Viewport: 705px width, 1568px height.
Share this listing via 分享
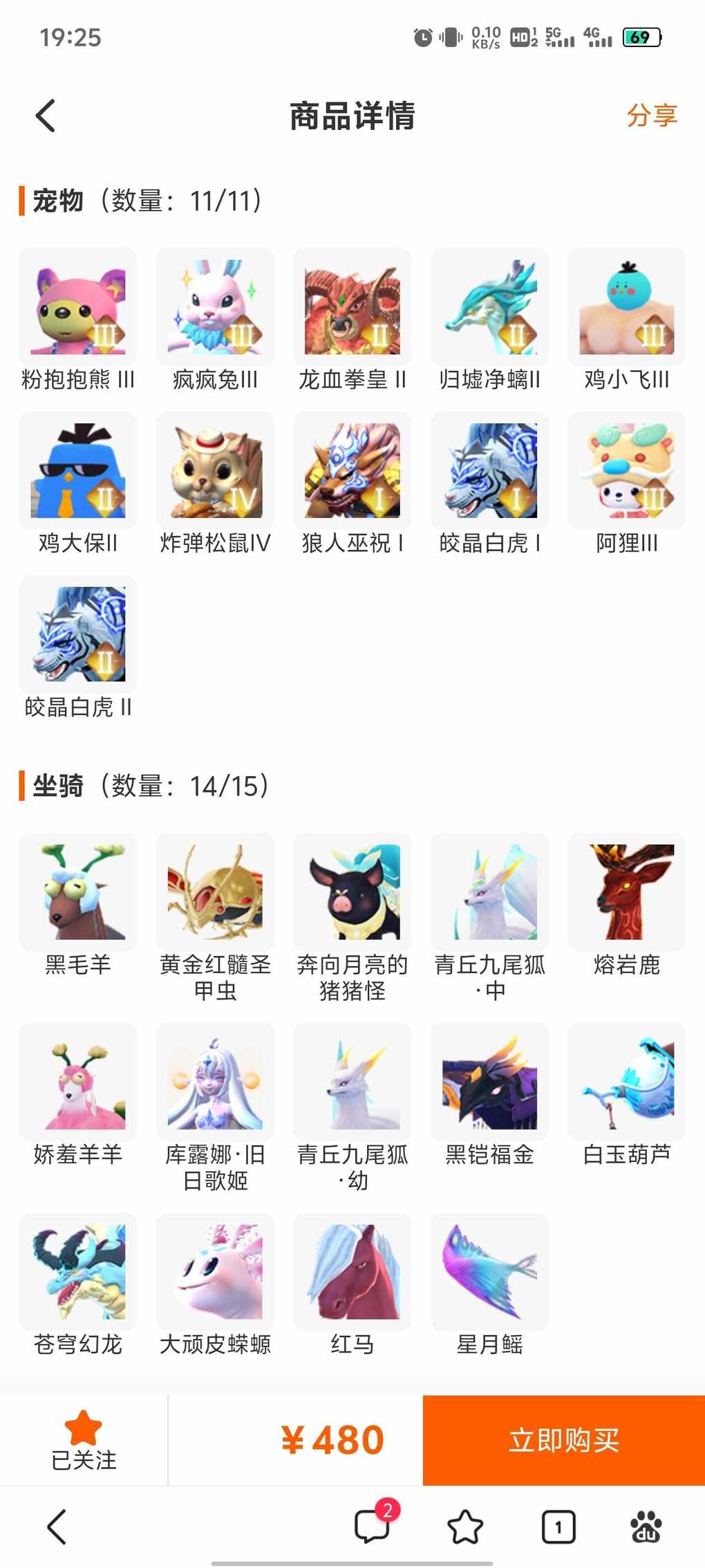tap(651, 116)
